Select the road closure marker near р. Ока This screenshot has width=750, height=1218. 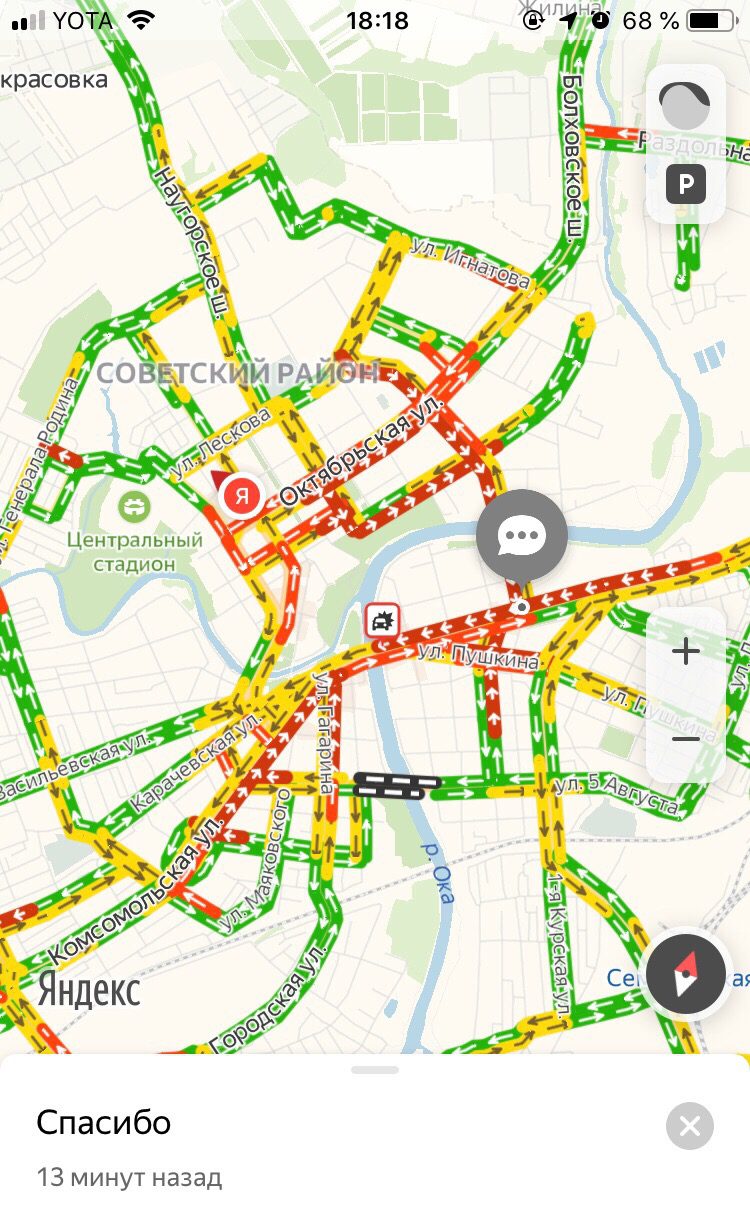click(396, 786)
